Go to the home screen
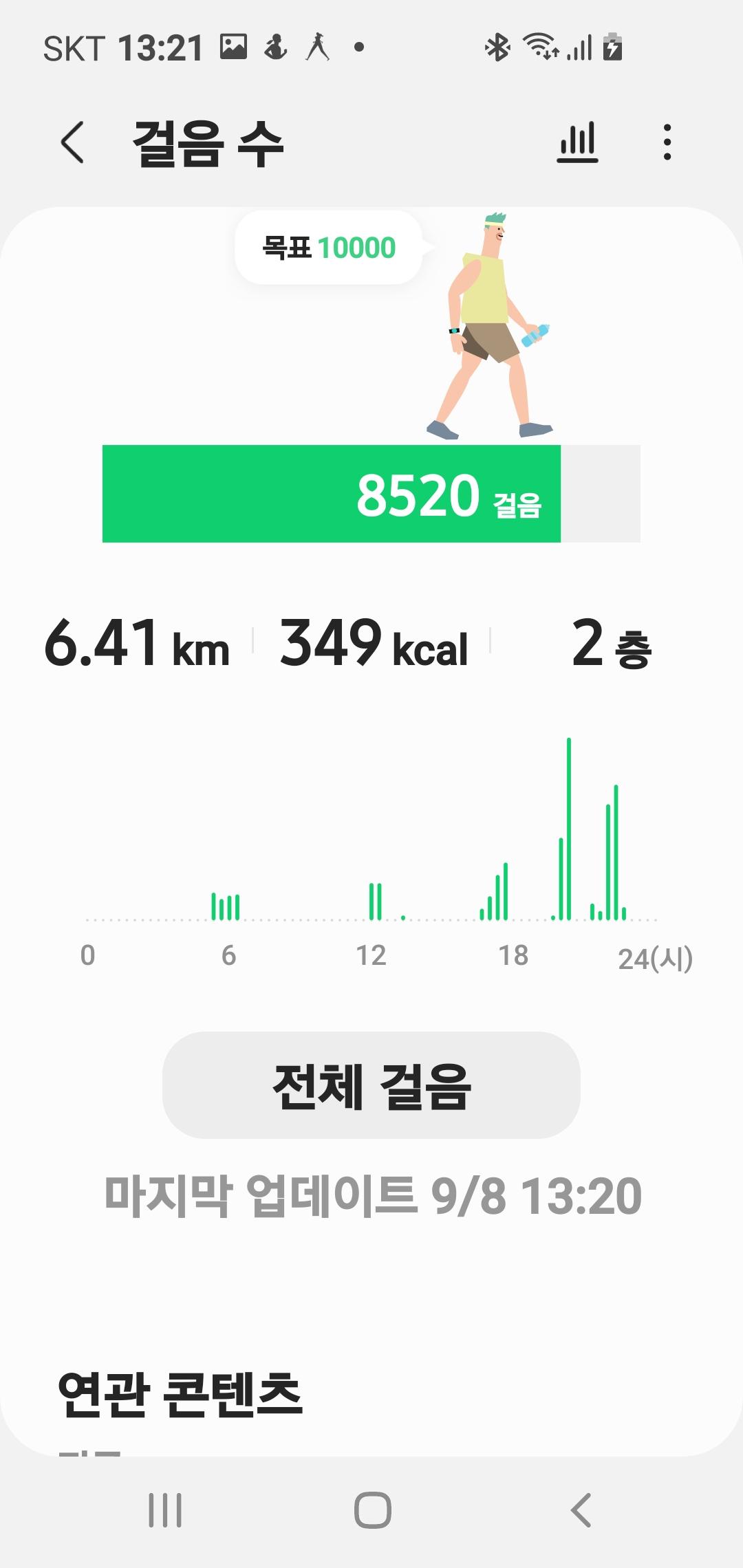Screen dimensions: 743x1568 pos(372,1510)
